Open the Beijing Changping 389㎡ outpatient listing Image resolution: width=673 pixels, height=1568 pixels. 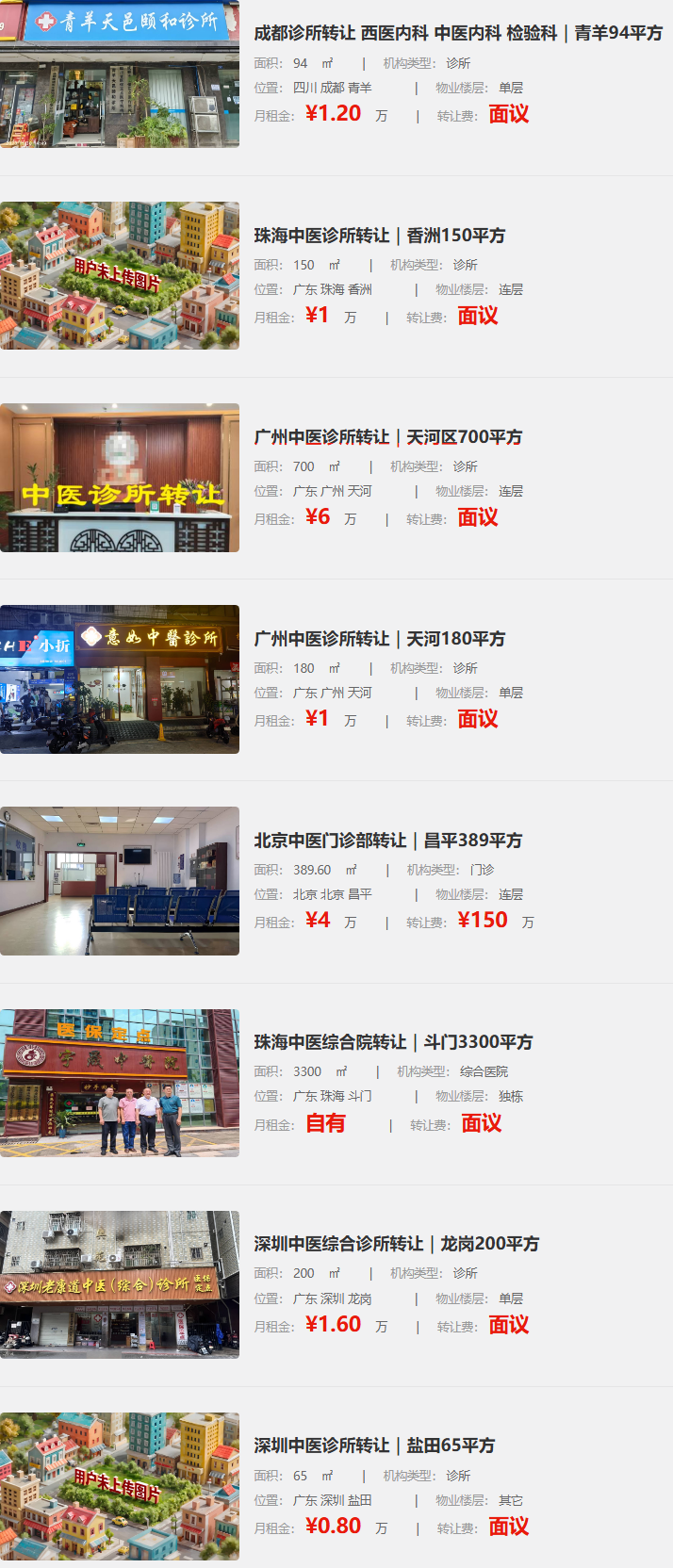(x=387, y=841)
